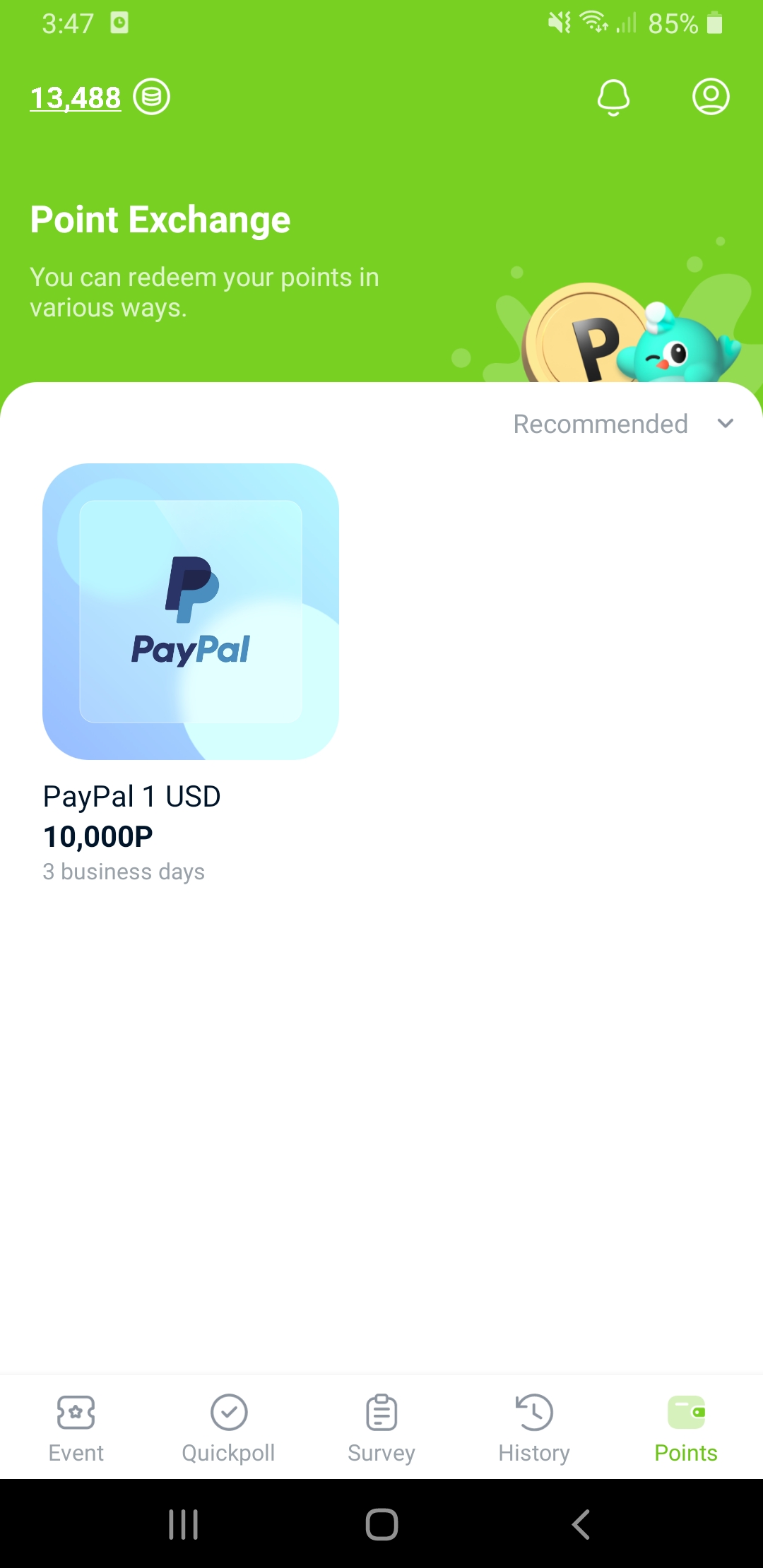Expand the Recommended sort dropdown
763x1568 pixels.
pos(624,424)
